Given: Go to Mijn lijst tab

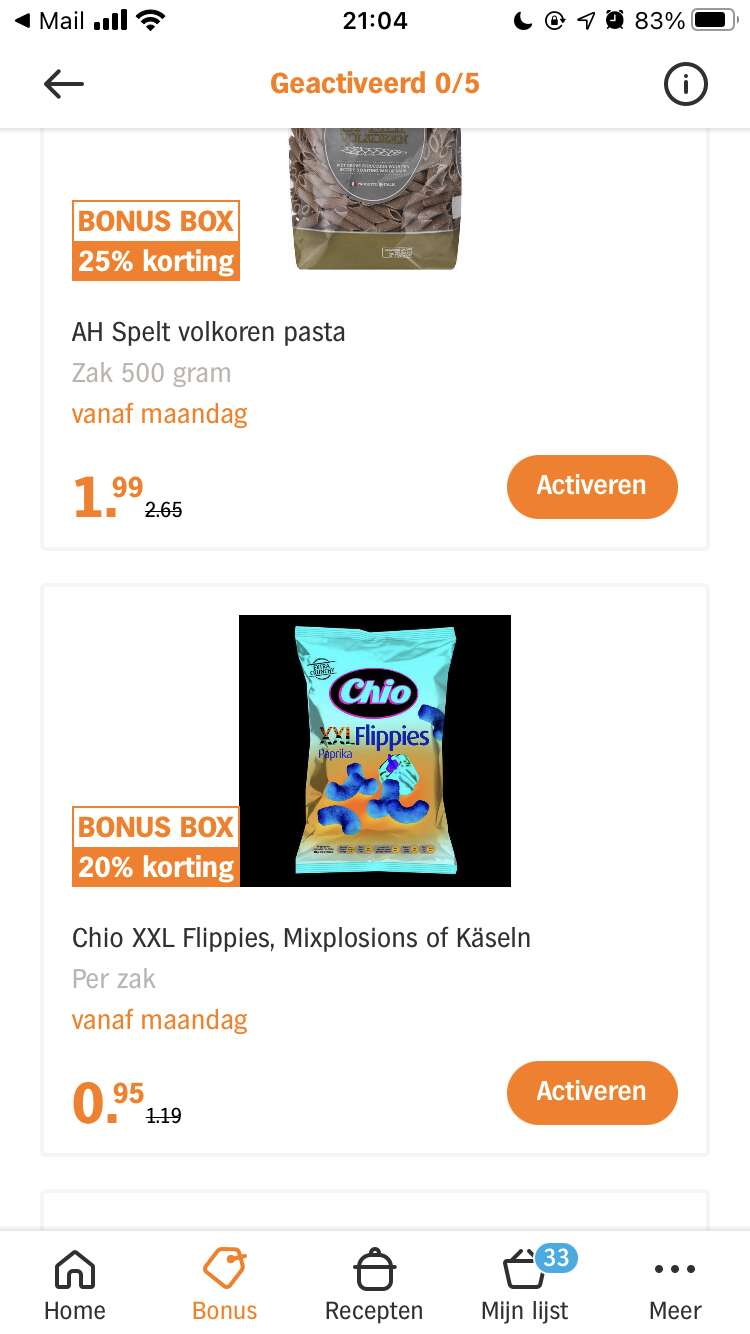Looking at the screenshot, I should coord(525,1285).
